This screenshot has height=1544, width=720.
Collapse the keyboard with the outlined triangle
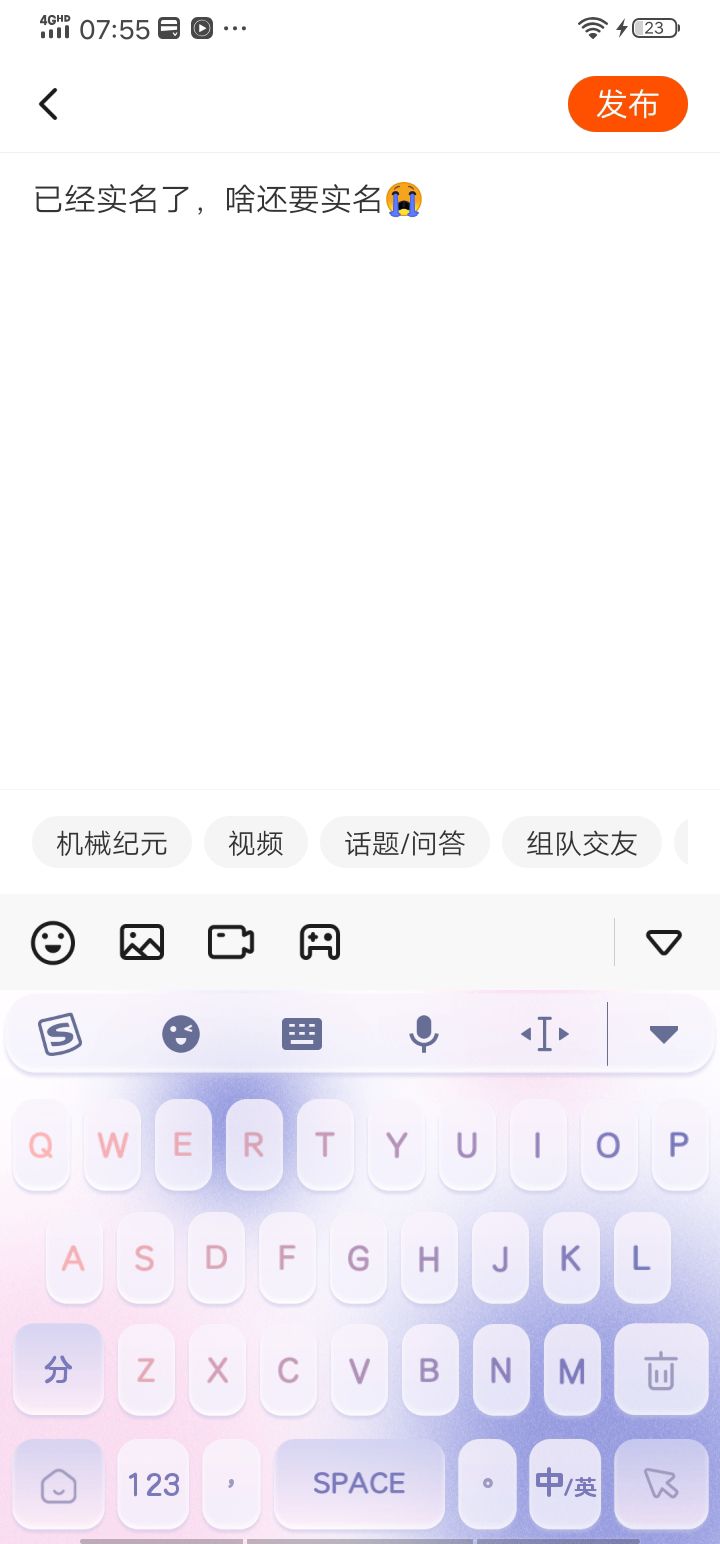pyautogui.click(x=664, y=942)
